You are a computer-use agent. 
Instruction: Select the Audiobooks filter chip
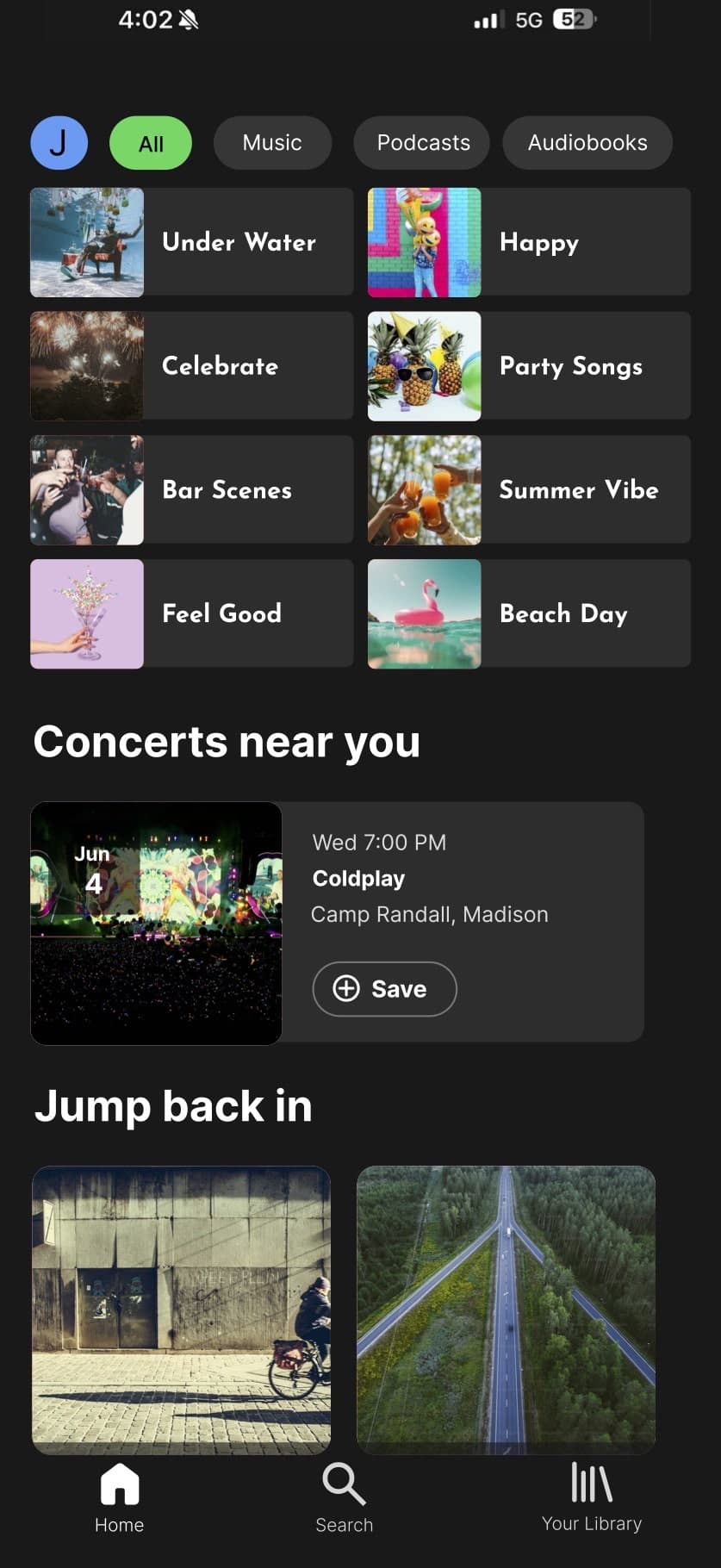pos(587,142)
